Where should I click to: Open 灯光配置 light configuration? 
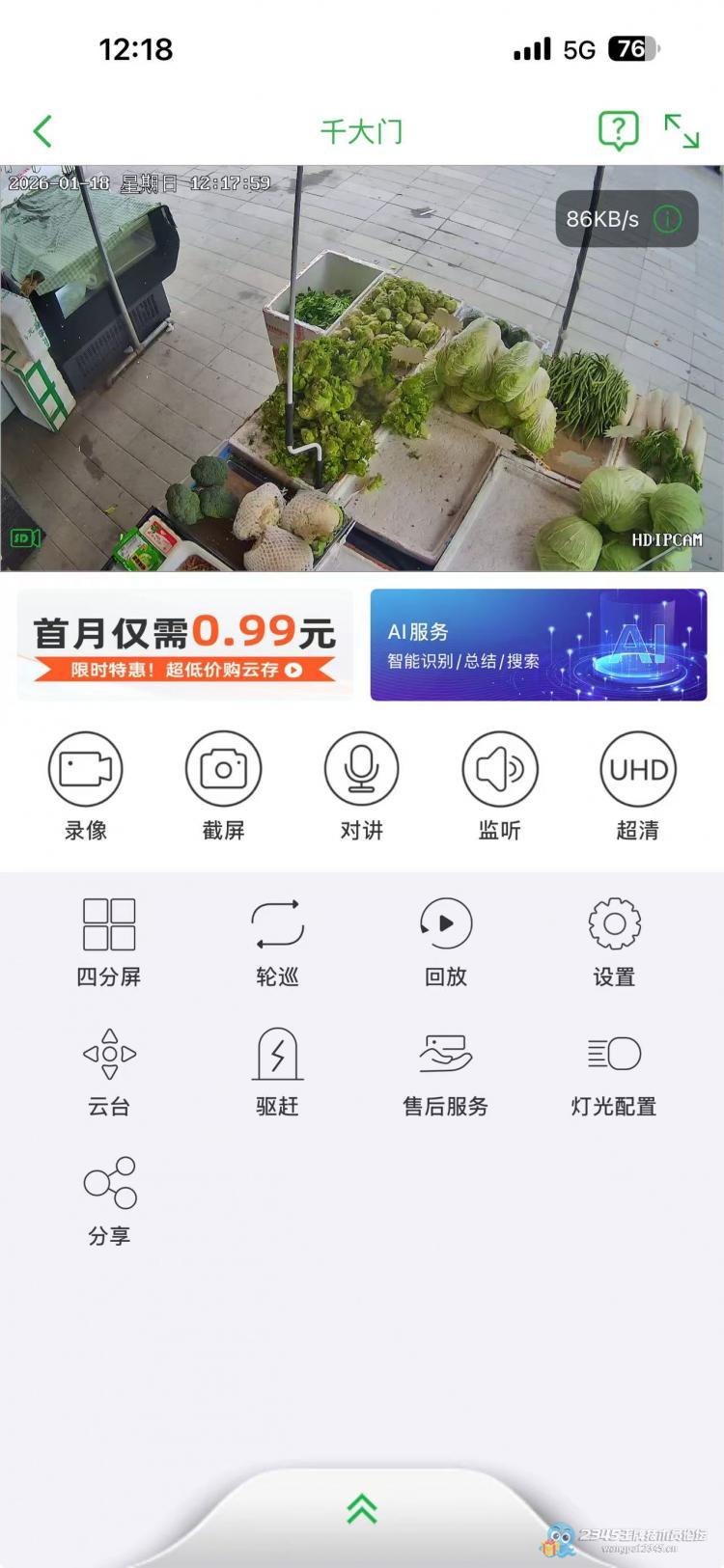pos(614,1054)
